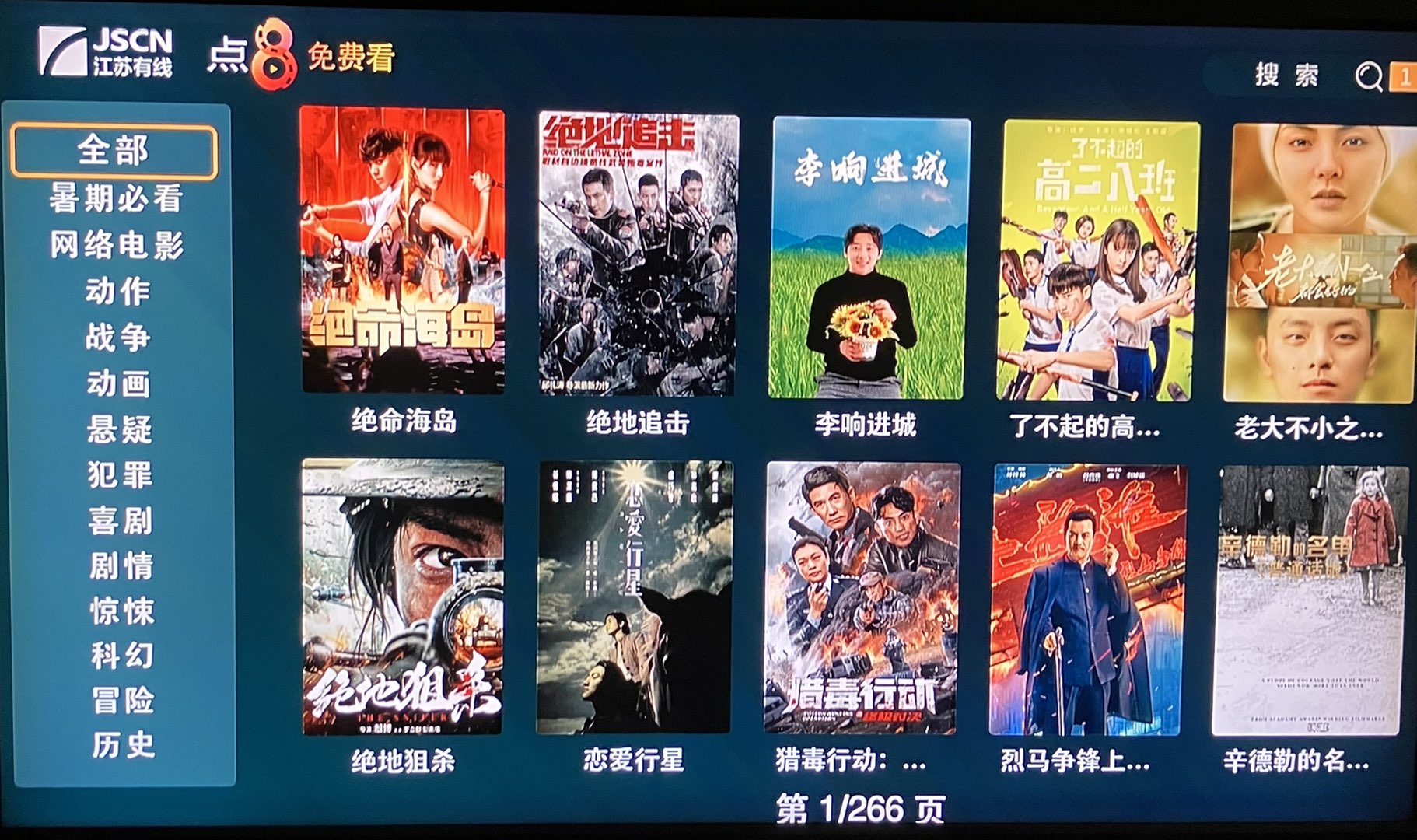1417x840 pixels.
Task: Switch to 战争 category
Action: coord(117,337)
